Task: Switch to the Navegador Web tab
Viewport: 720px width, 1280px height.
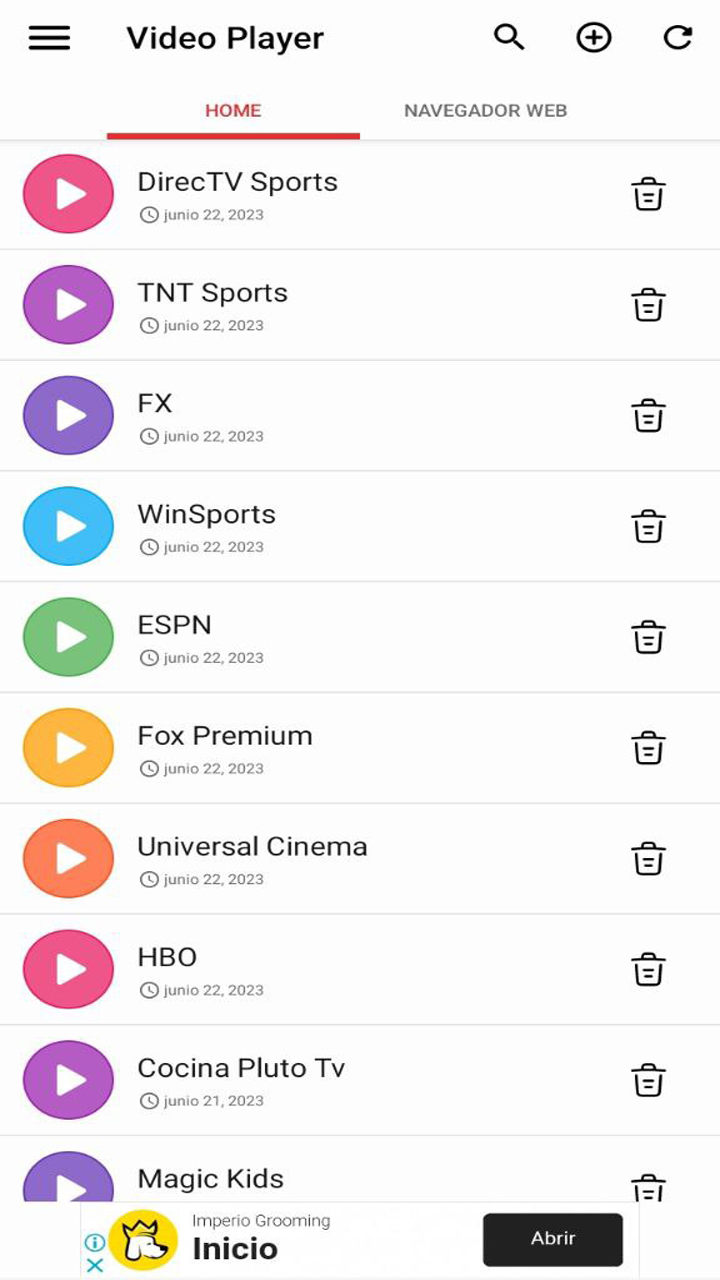Action: [485, 111]
